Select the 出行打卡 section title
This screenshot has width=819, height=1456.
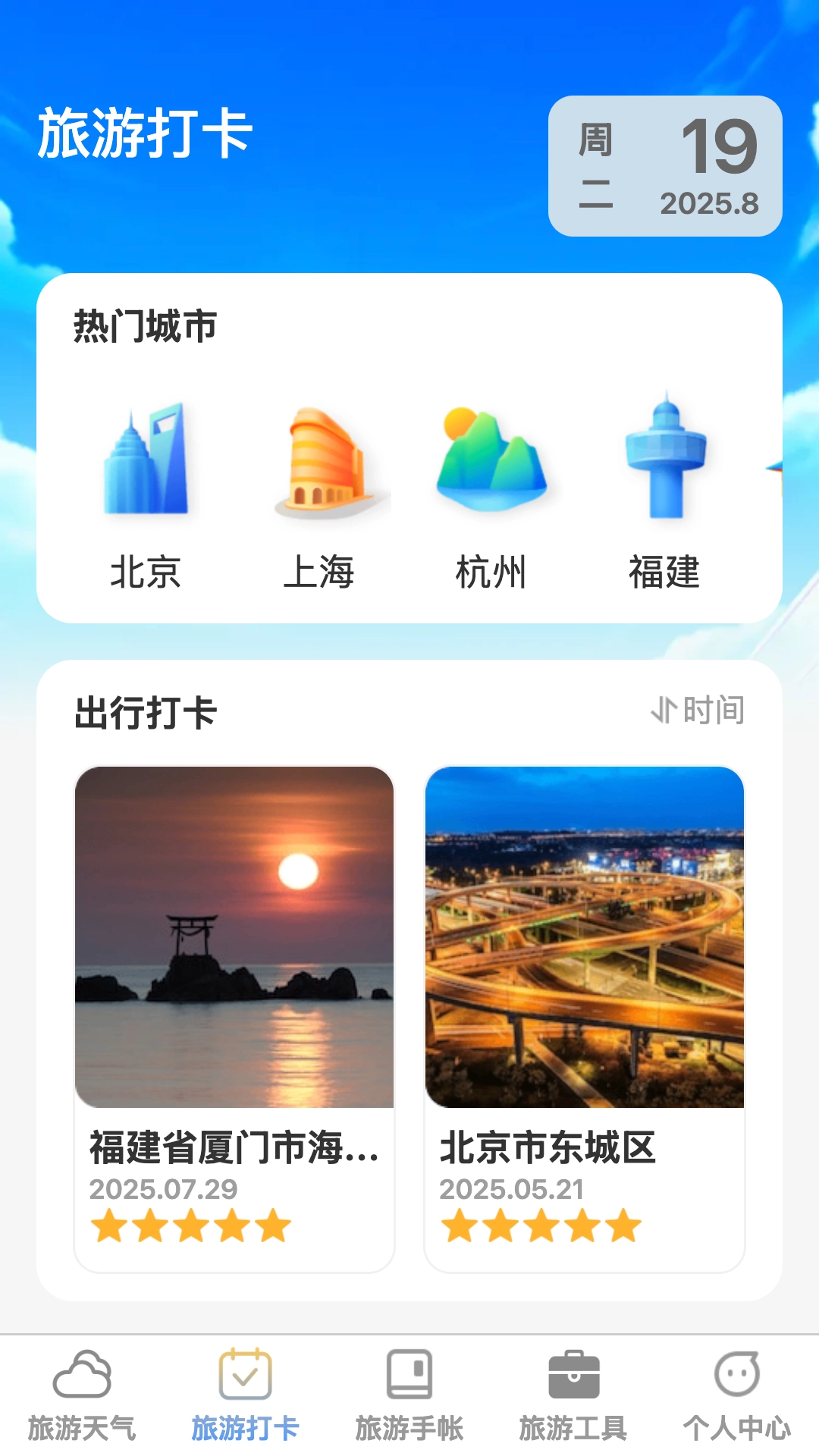144,711
